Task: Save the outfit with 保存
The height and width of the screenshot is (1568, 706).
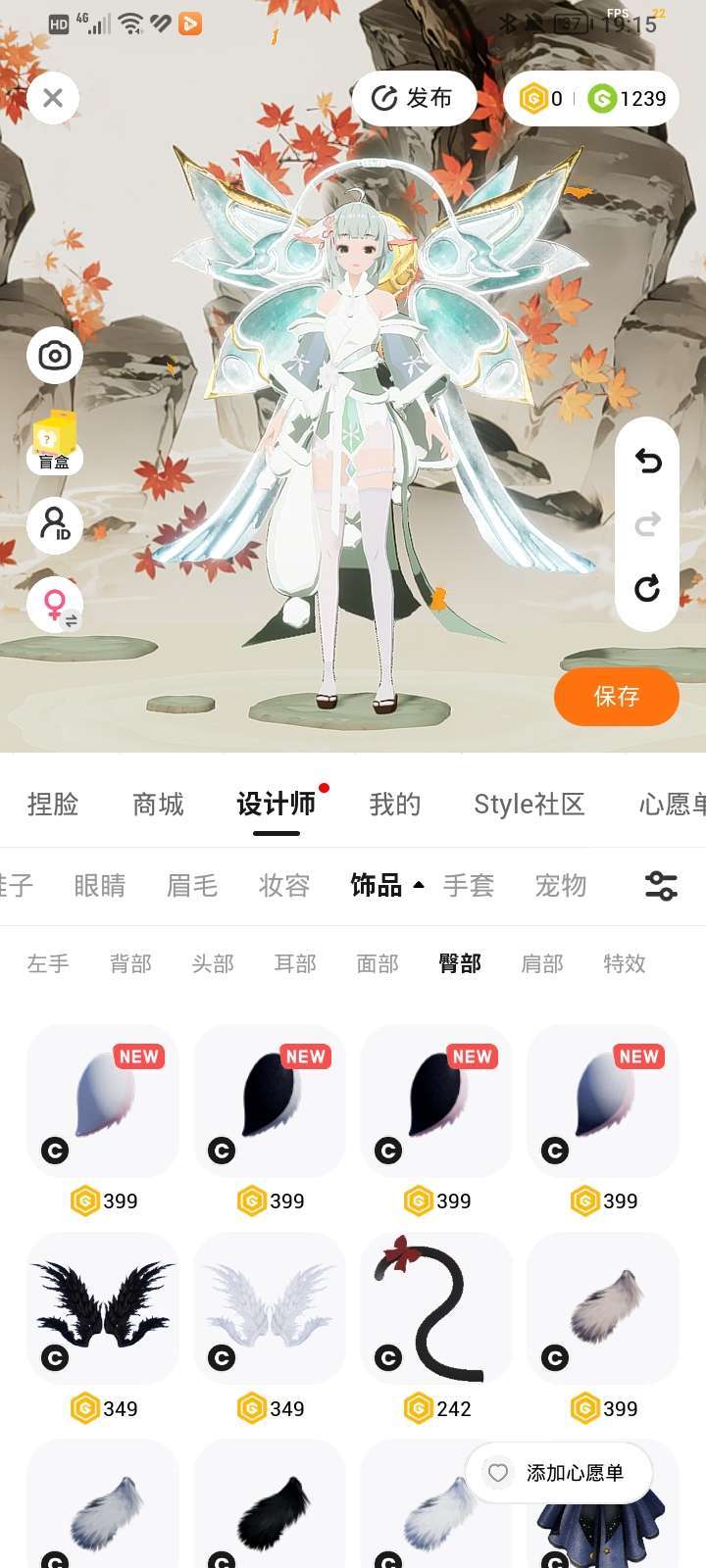Action: point(616,697)
